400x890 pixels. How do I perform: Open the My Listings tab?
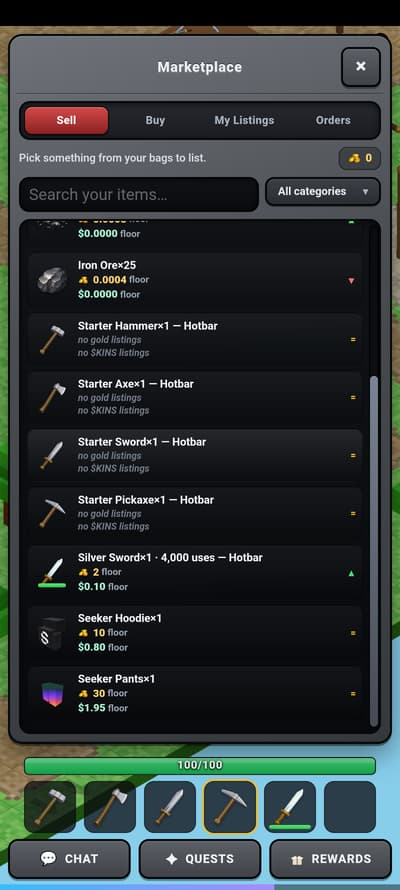click(244, 120)
